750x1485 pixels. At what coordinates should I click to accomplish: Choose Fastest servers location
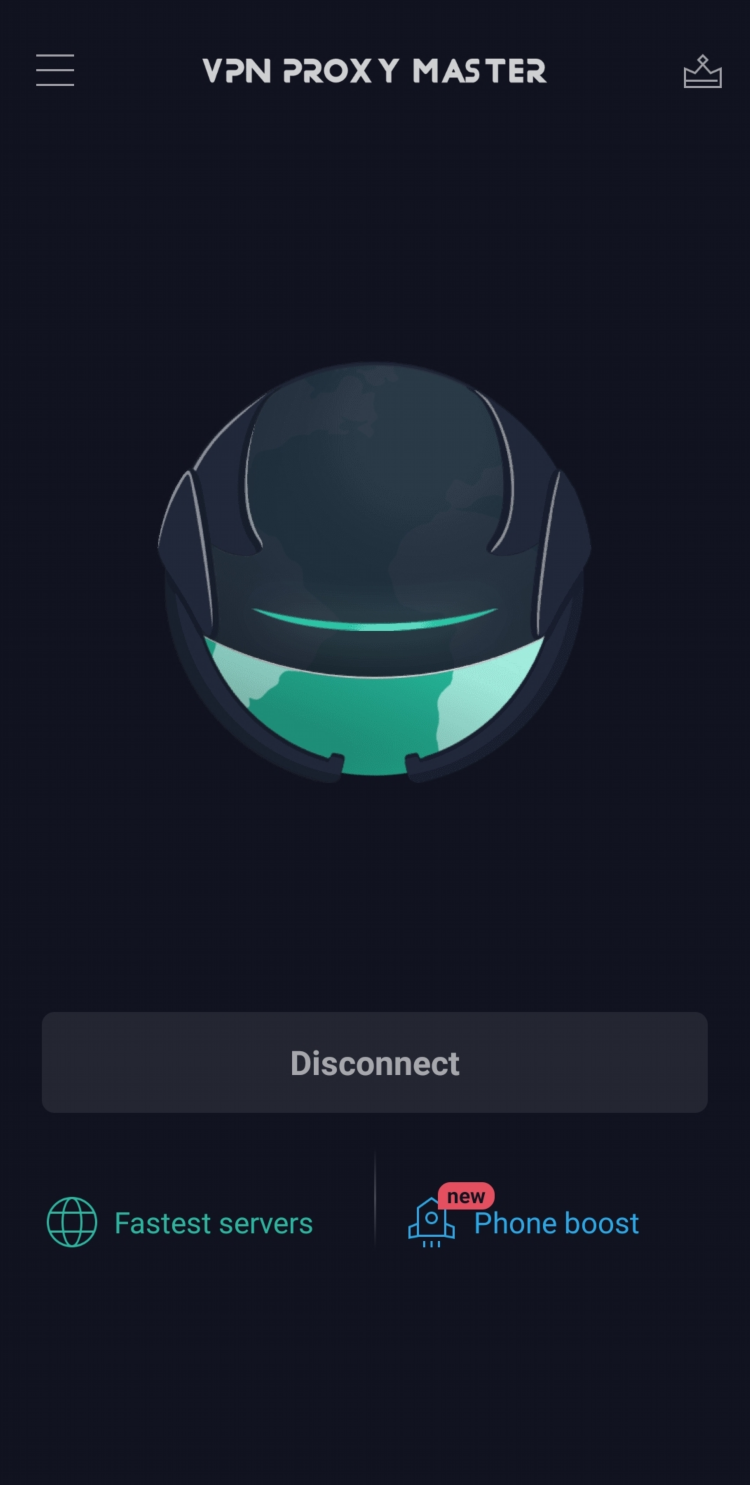182,1222
